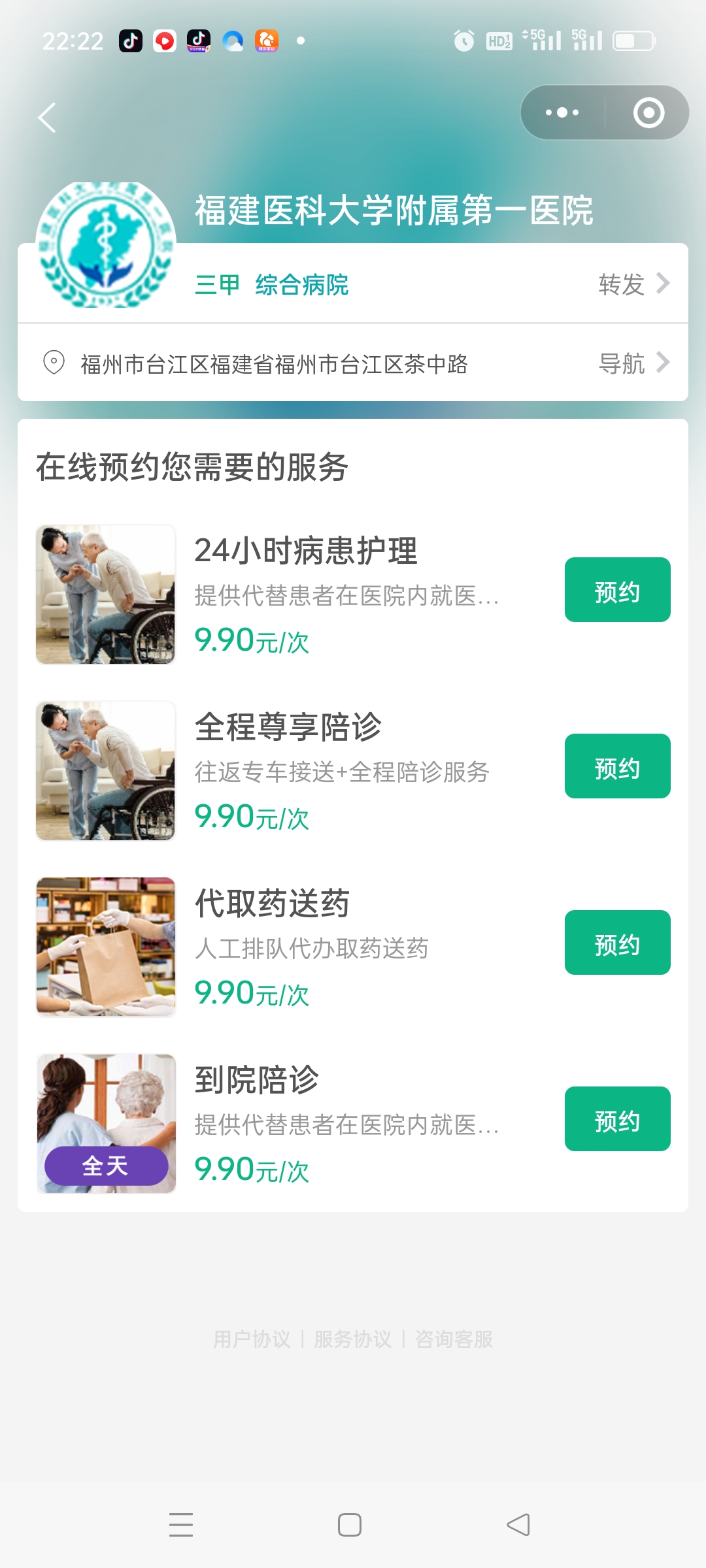706x1568 pixels.
Task: Click the mini-program close capsule icon
Action: pos(647,112)
